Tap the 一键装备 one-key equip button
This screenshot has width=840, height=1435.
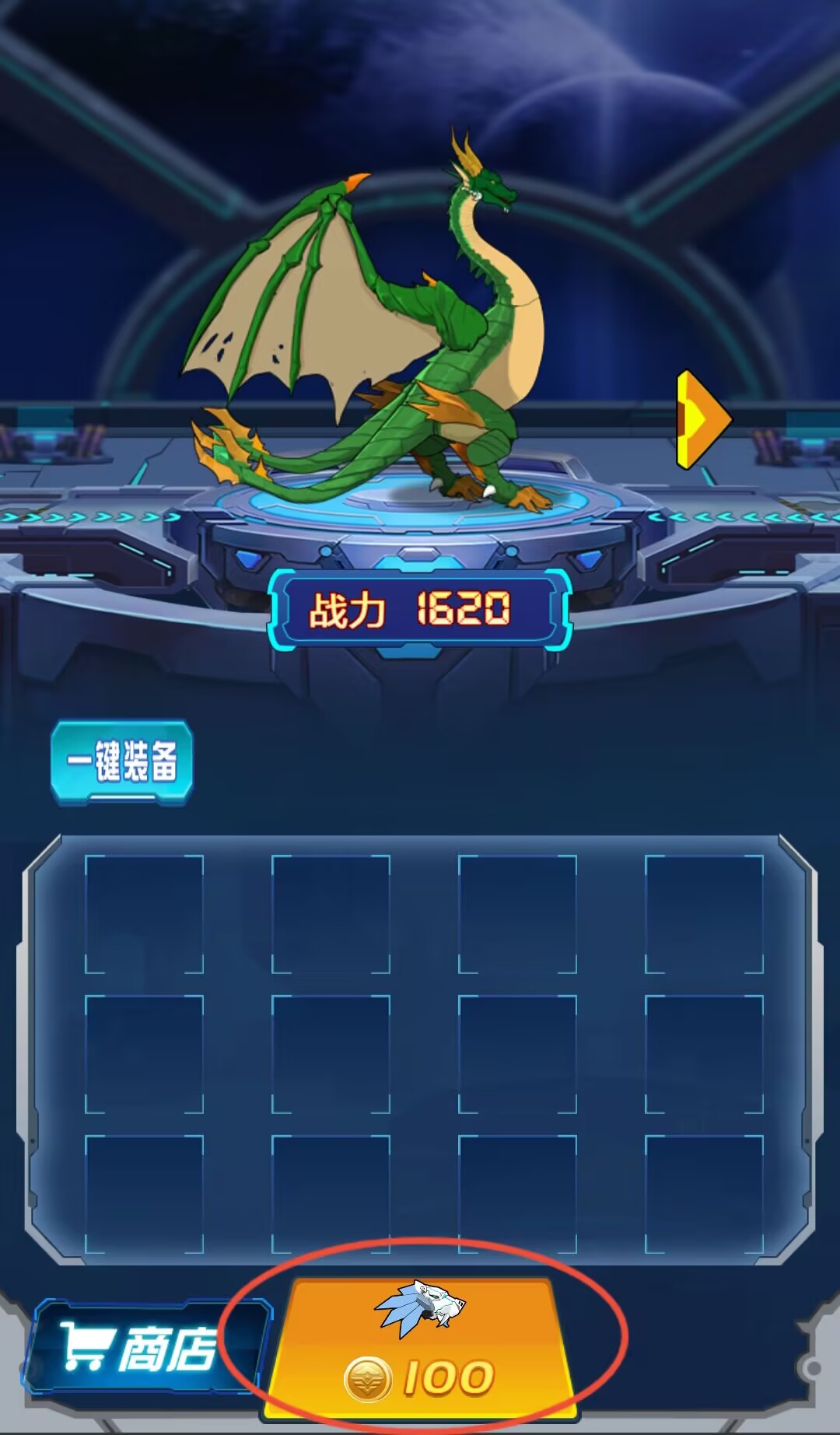point(122,761)
